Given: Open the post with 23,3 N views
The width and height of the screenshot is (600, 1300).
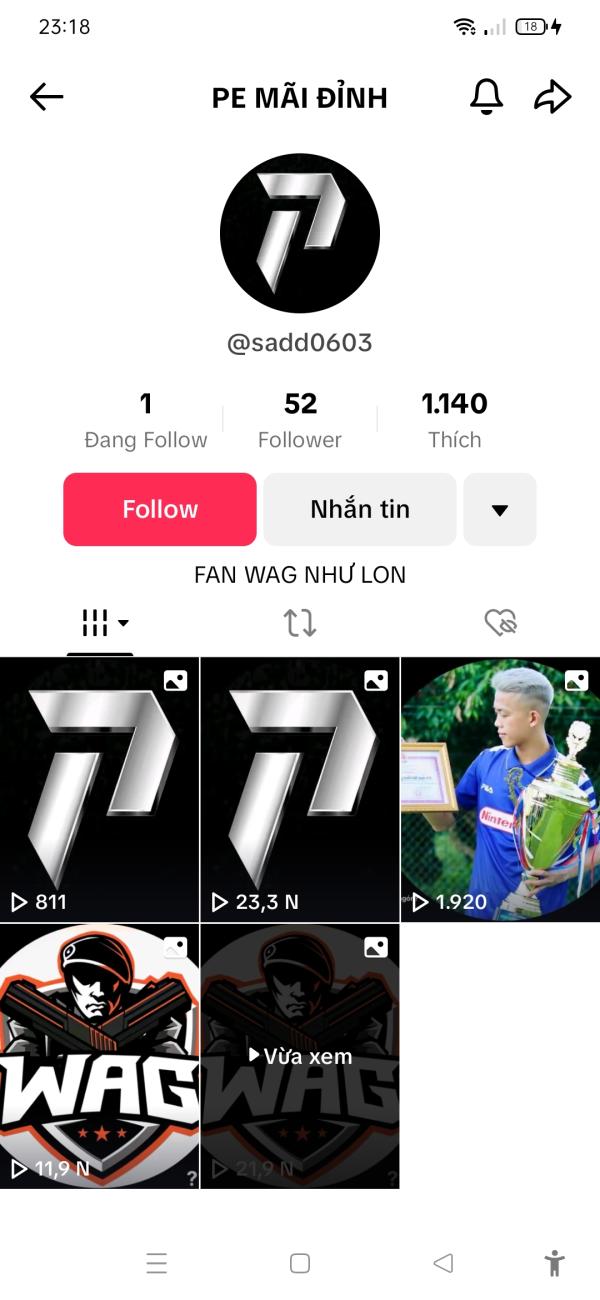Looking at the screenshot, I should 300,789.
